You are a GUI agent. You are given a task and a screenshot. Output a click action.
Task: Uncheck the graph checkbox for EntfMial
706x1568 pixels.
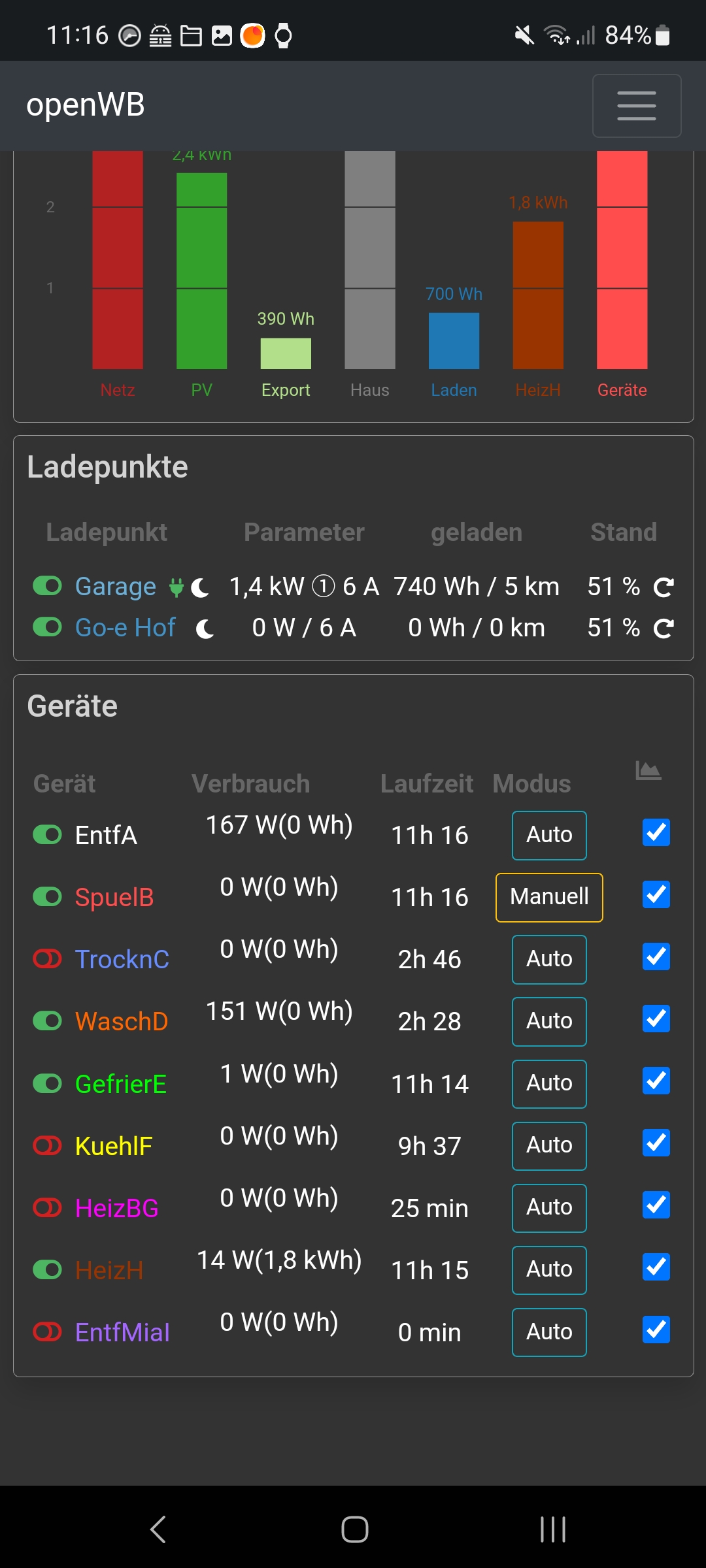[x=656, y=1330]
